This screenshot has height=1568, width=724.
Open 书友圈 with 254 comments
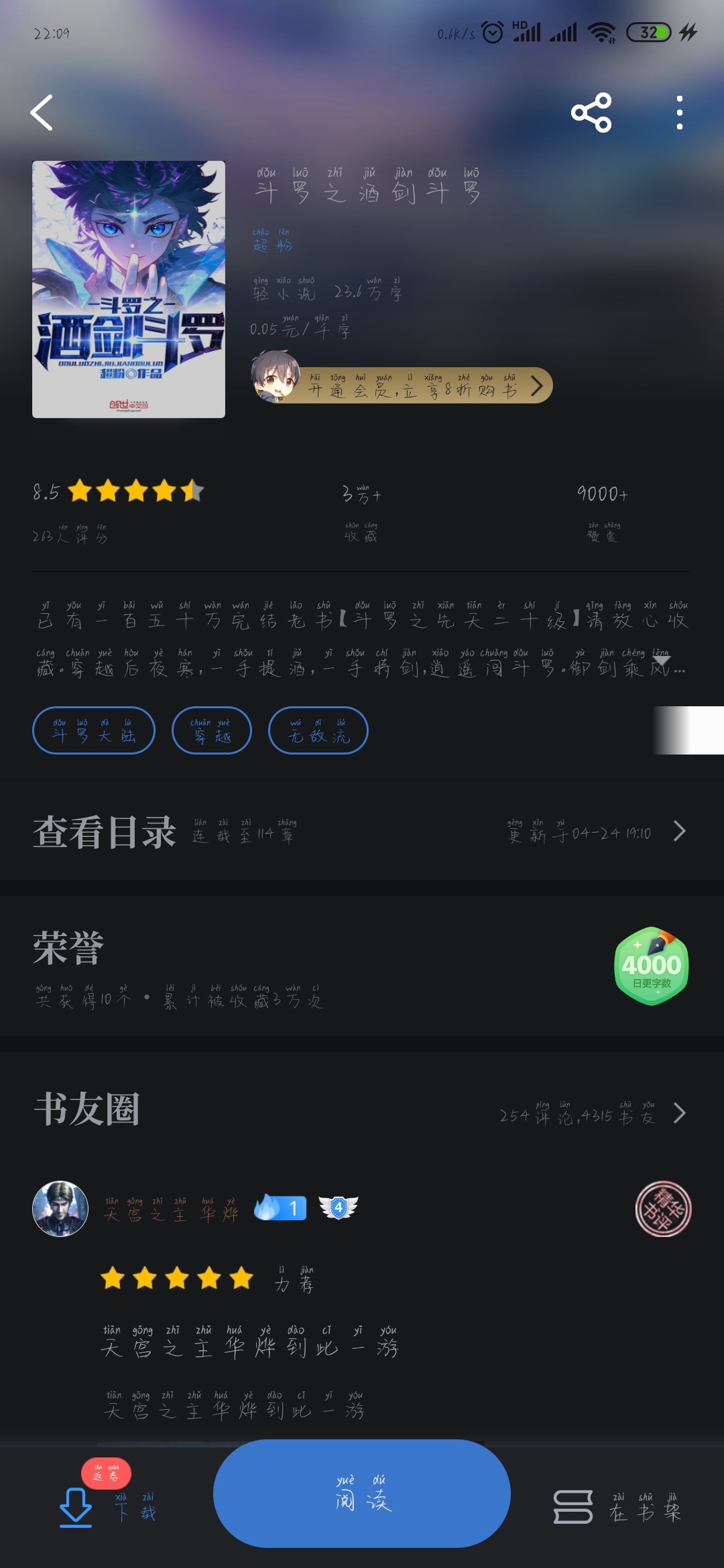coord(362,1110)
